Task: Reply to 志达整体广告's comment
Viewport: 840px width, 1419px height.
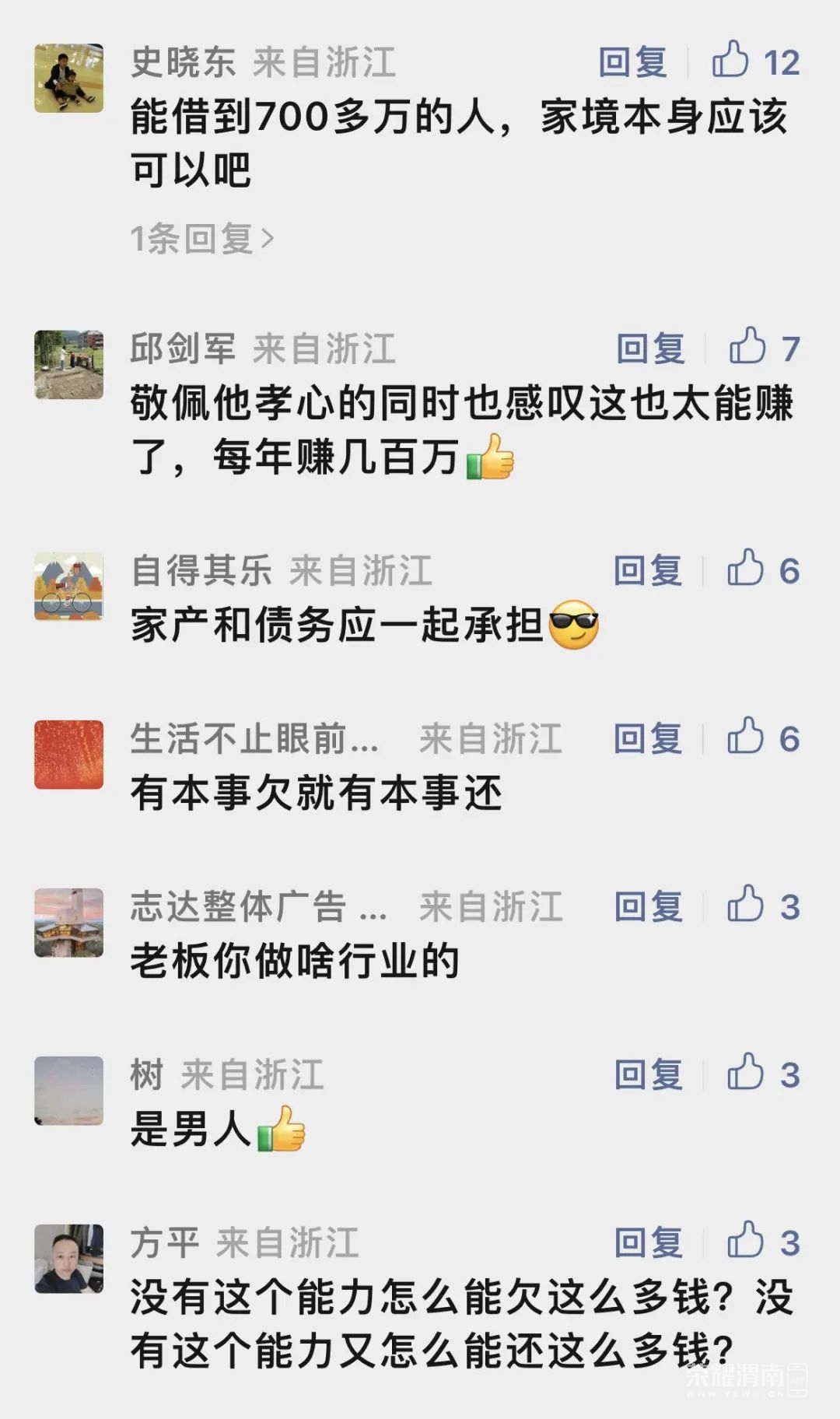Action: 648,907
